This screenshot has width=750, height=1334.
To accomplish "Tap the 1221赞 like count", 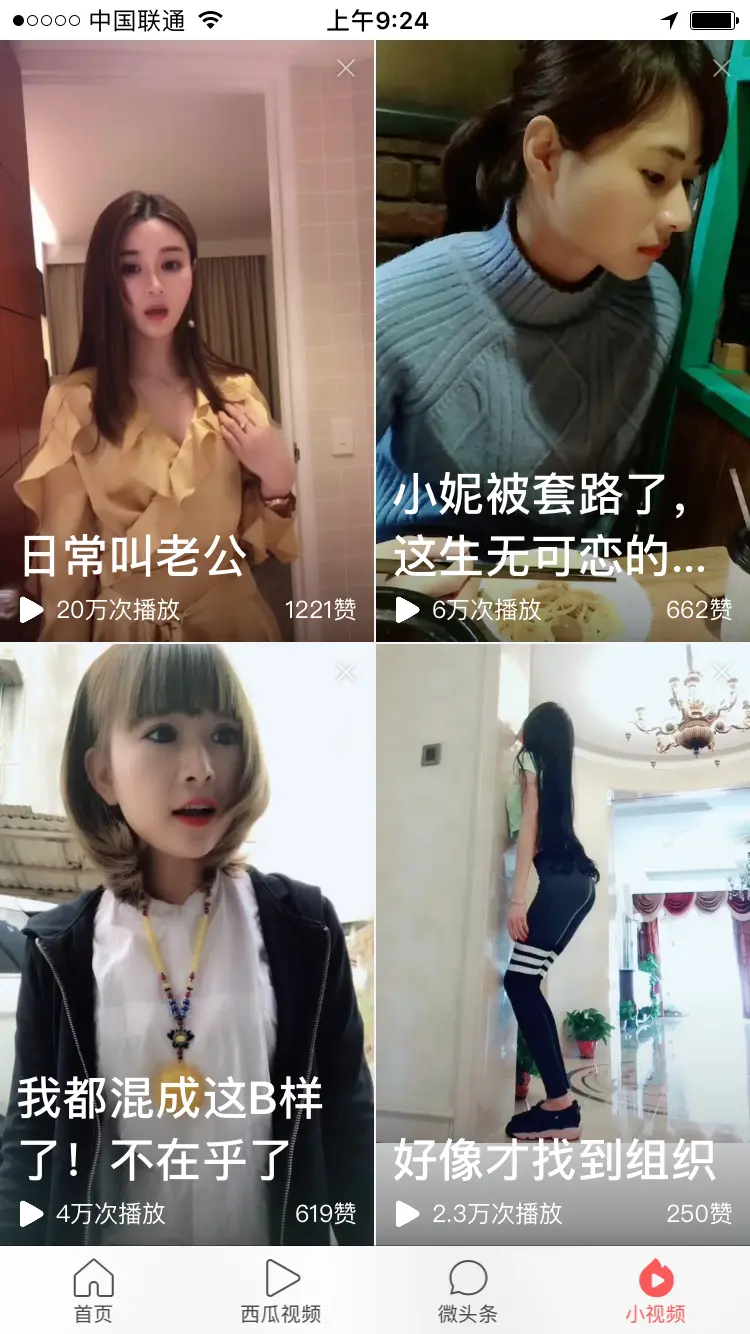I will [x=319, y=608].
